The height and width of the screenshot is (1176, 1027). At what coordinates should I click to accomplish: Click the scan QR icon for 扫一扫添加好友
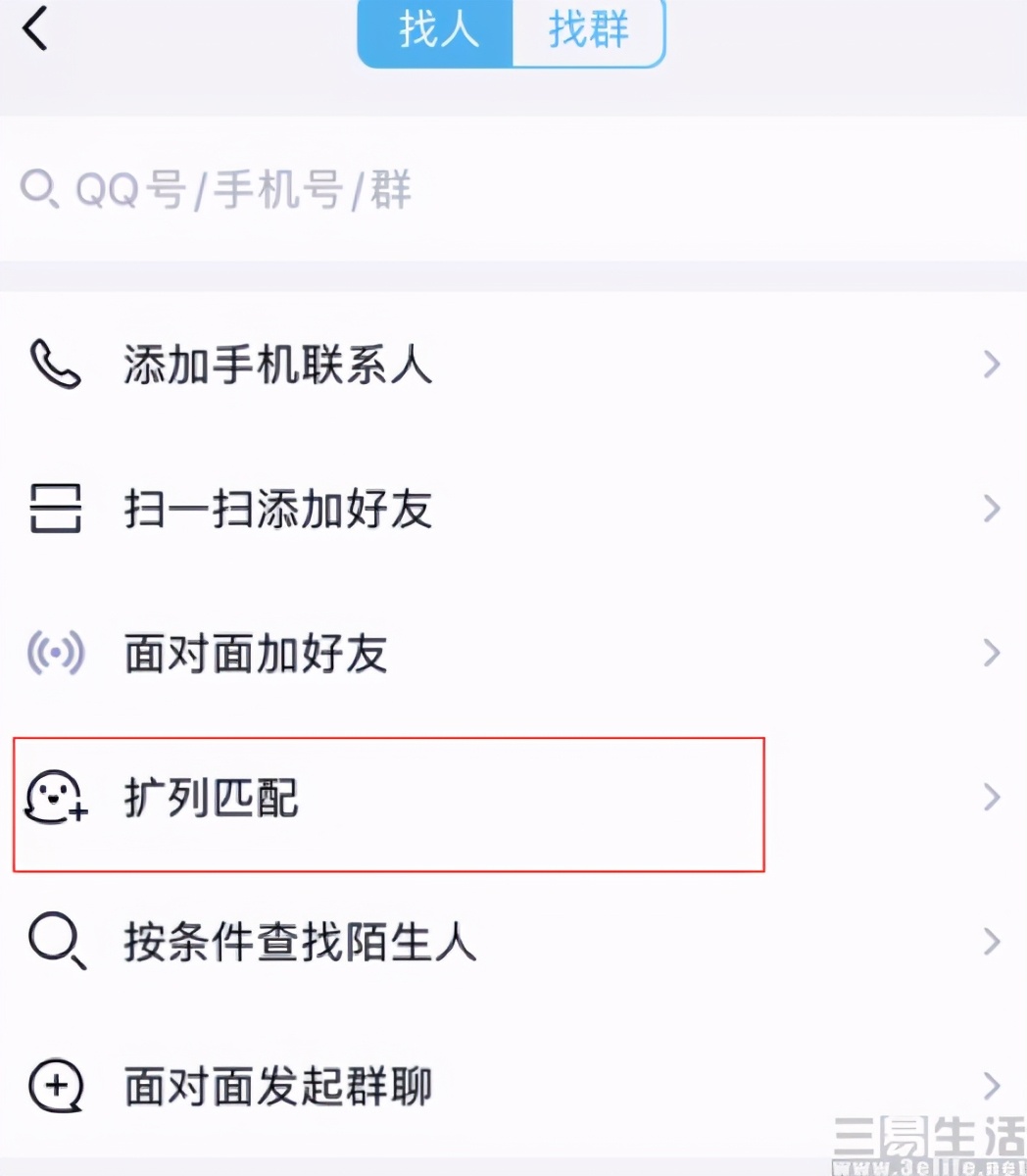[55, 509]
